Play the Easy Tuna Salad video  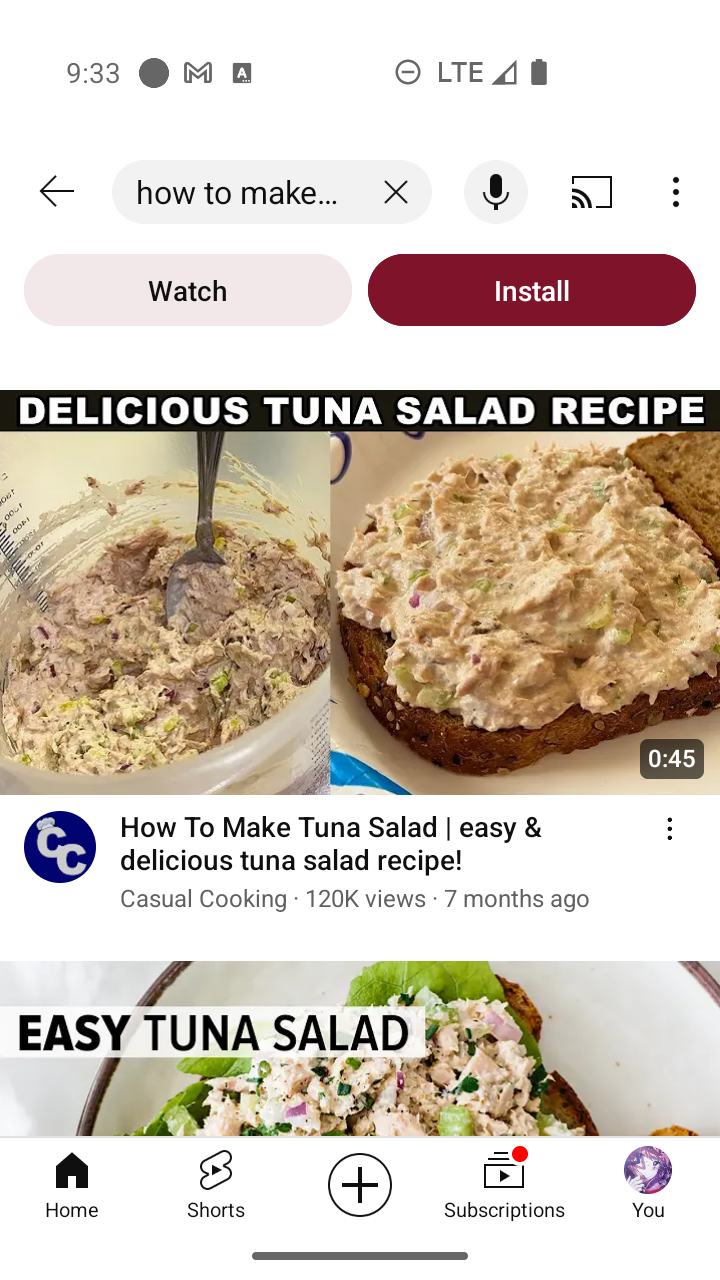(360, 1048)
